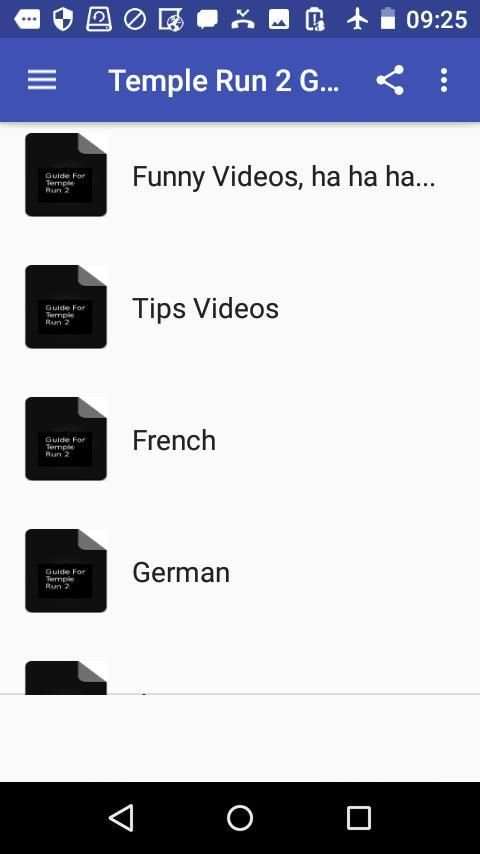Select the French guide
Image resolution: width=480 pixels, height=854 pixels.
point(240,439)
